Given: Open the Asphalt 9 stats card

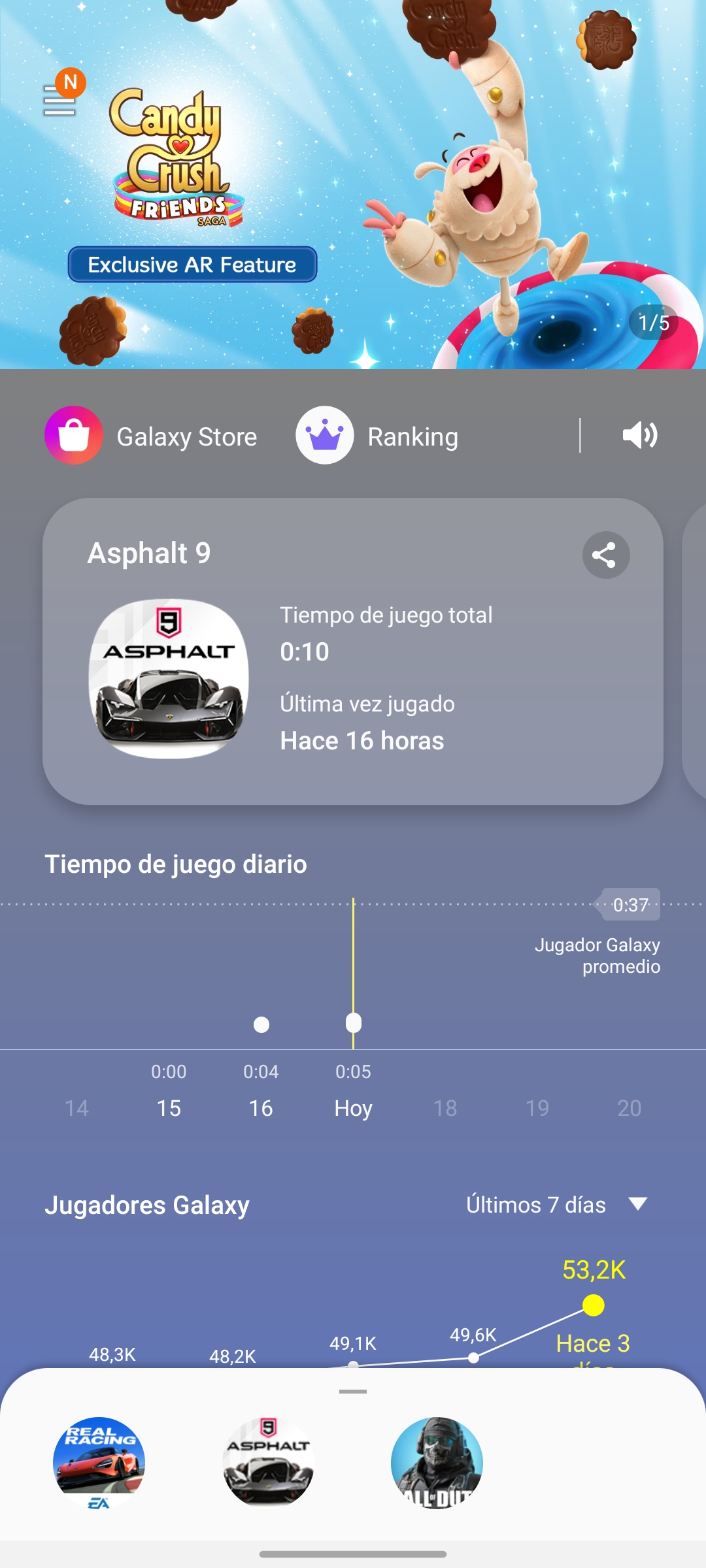Looking at the screenshot, I should [353, 651].
